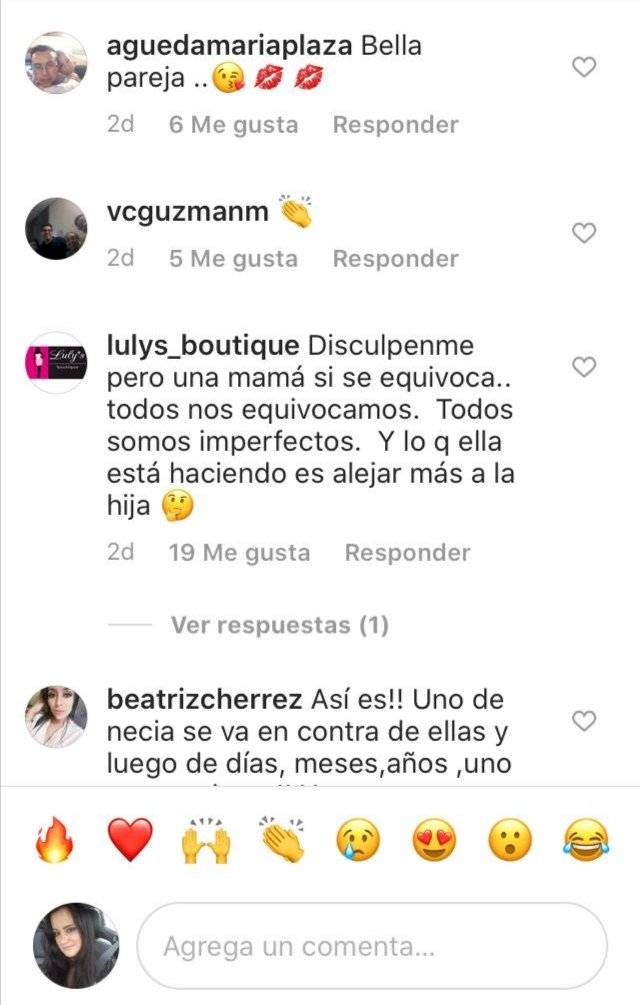
Task: Open beatrizcherrez's profile picture
Action: tap(56, 716)
